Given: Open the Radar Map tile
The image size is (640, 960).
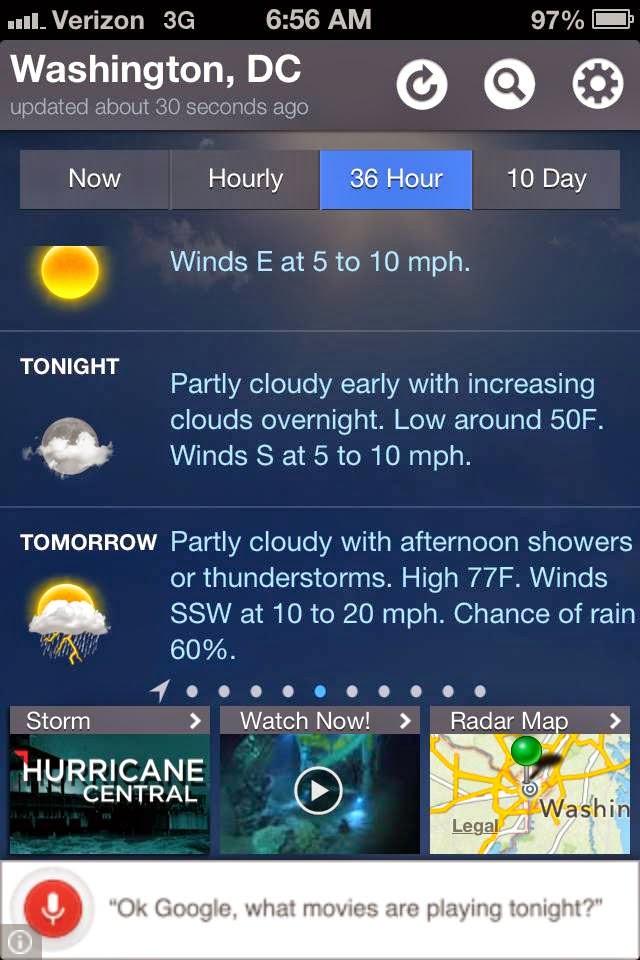Looking at the screenshot, I should 530,780.
